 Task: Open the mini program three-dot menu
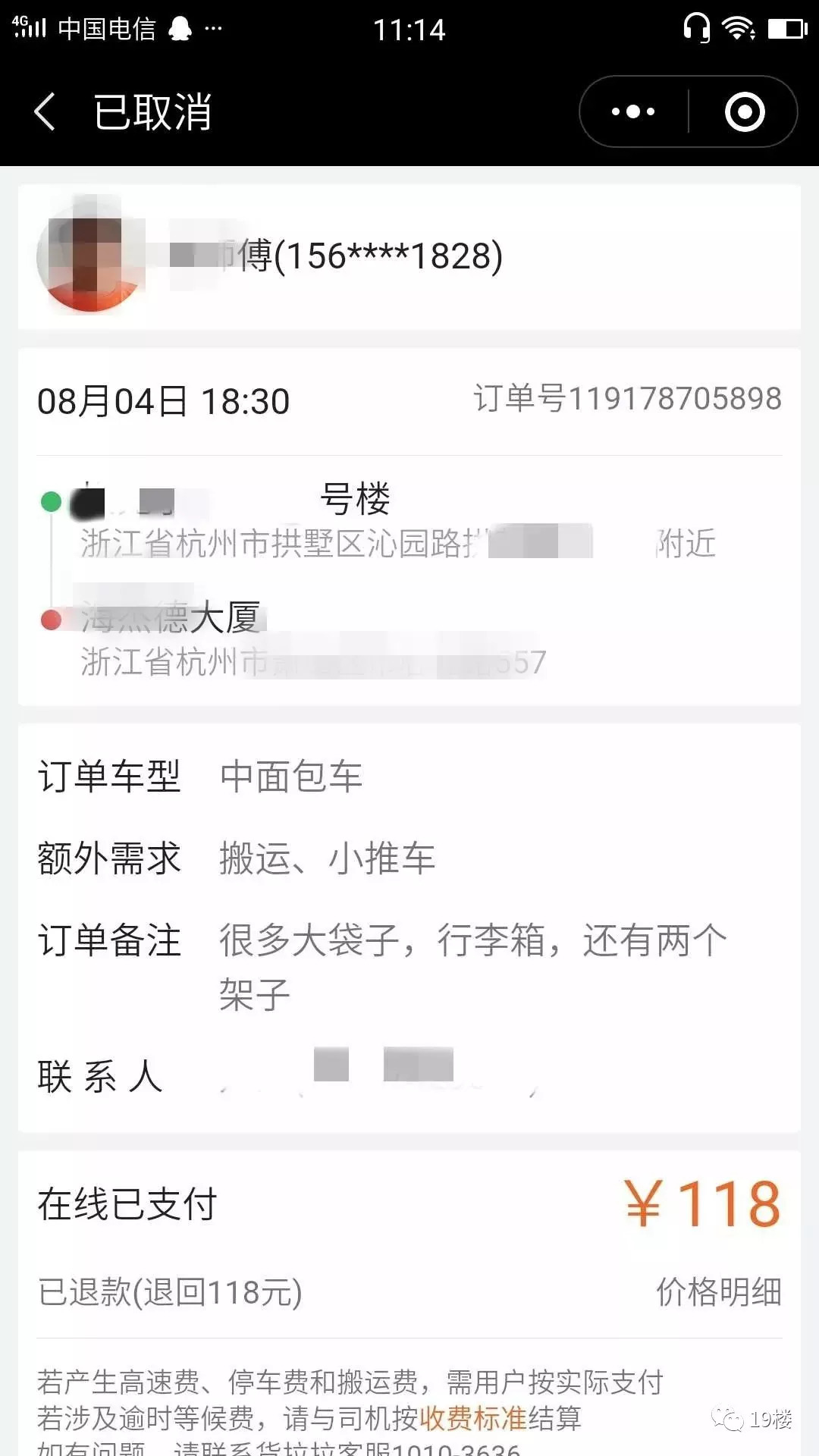coord(633,112)
